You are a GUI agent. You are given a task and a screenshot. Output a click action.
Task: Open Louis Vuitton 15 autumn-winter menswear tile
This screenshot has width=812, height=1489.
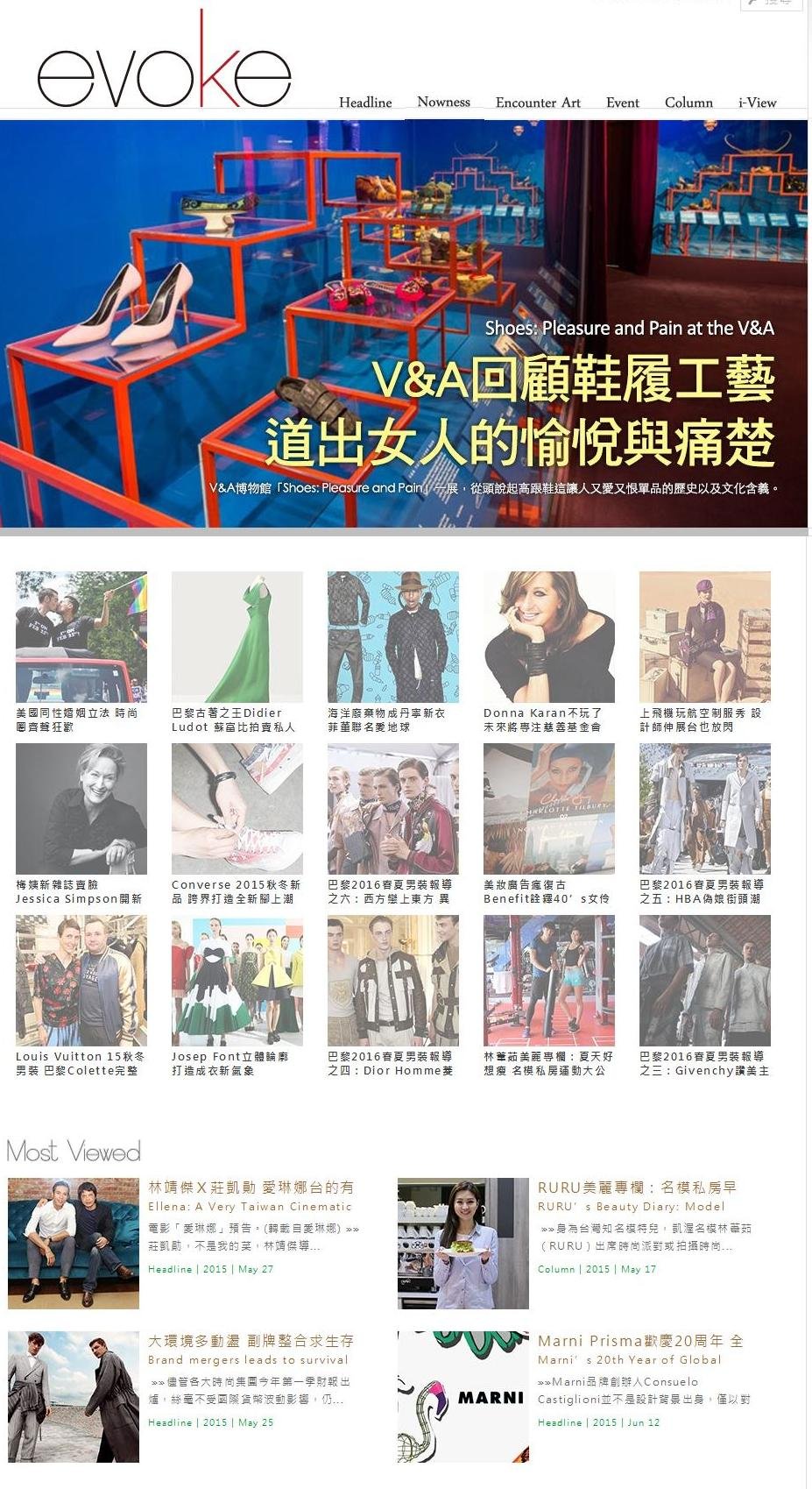[x=81, y=981]
